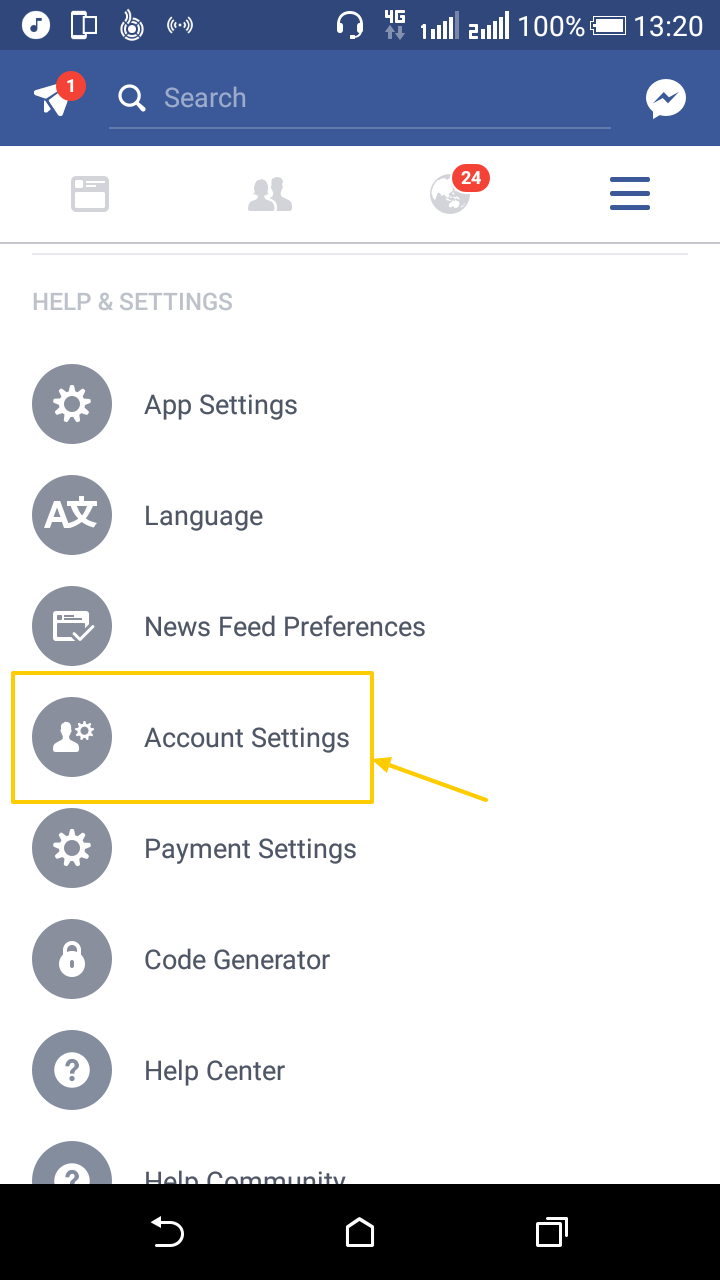Tap the Home button in navigation bar

360,1233
